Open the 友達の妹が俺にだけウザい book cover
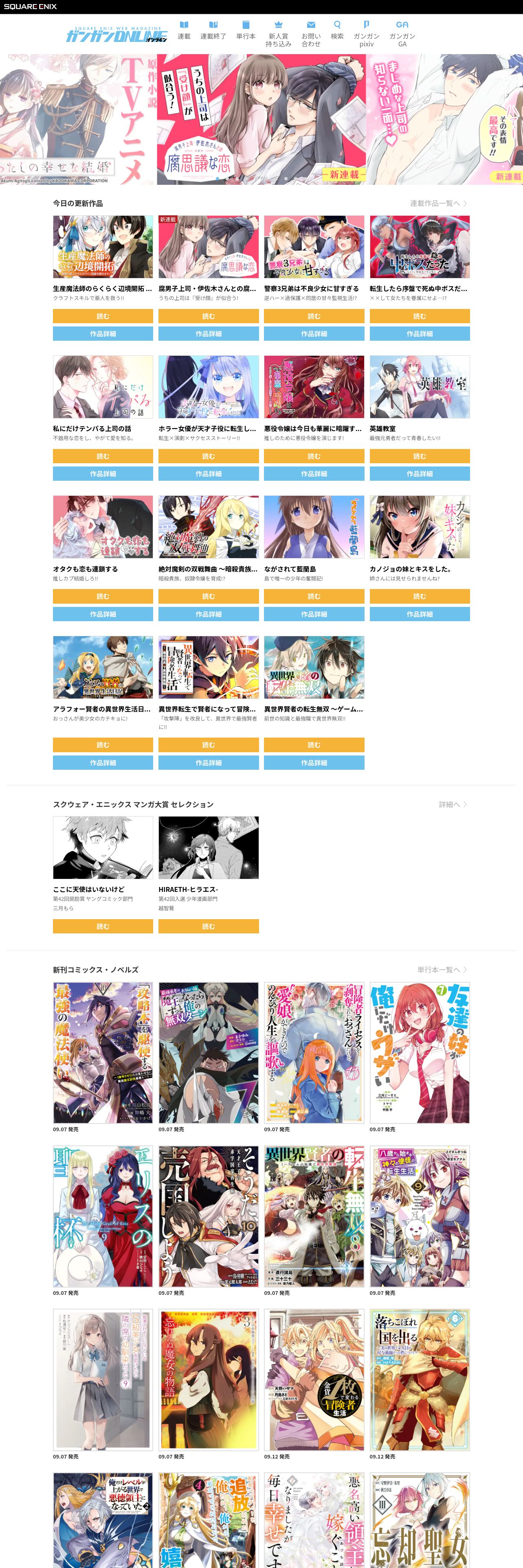The image size is (523, 1568). pos(420,1052)
